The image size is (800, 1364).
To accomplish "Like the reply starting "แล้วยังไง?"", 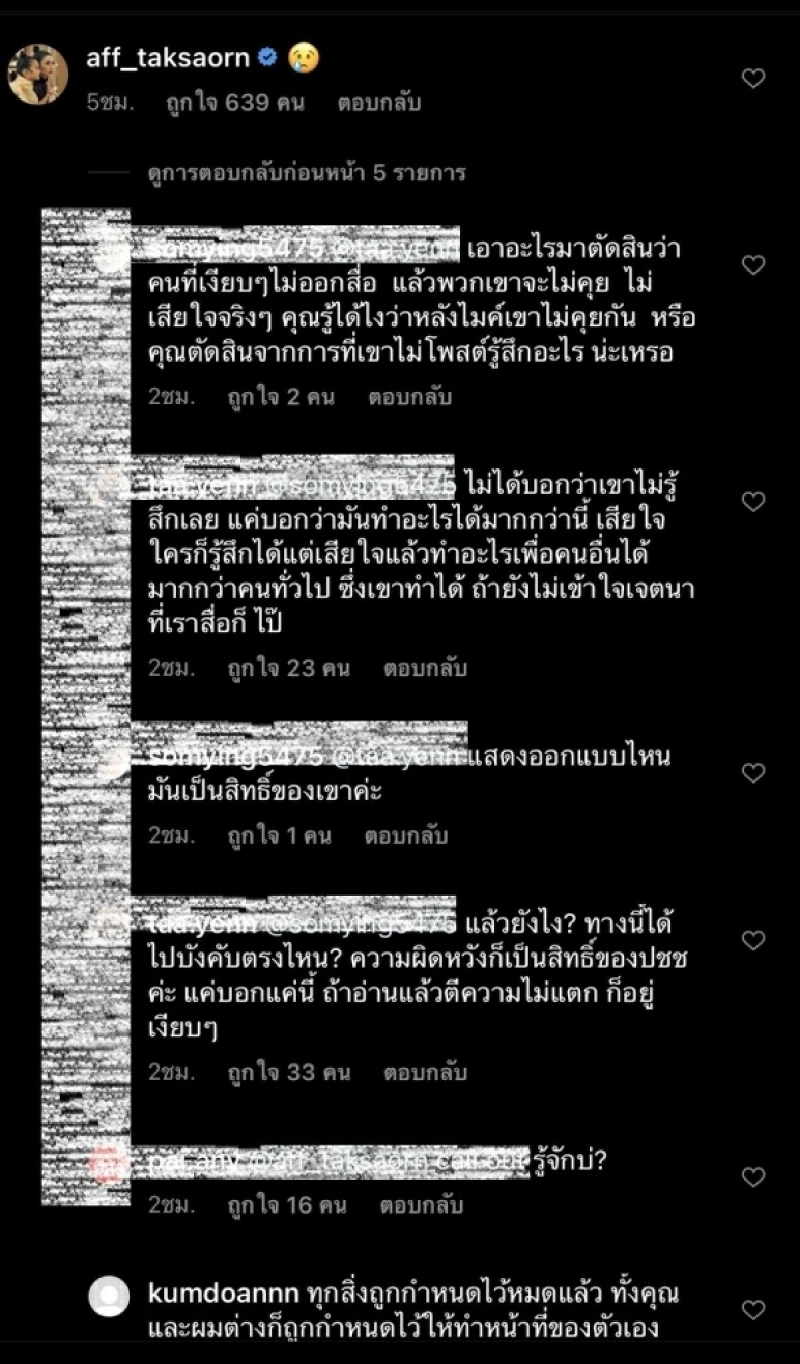I will (x=753, y=940).
